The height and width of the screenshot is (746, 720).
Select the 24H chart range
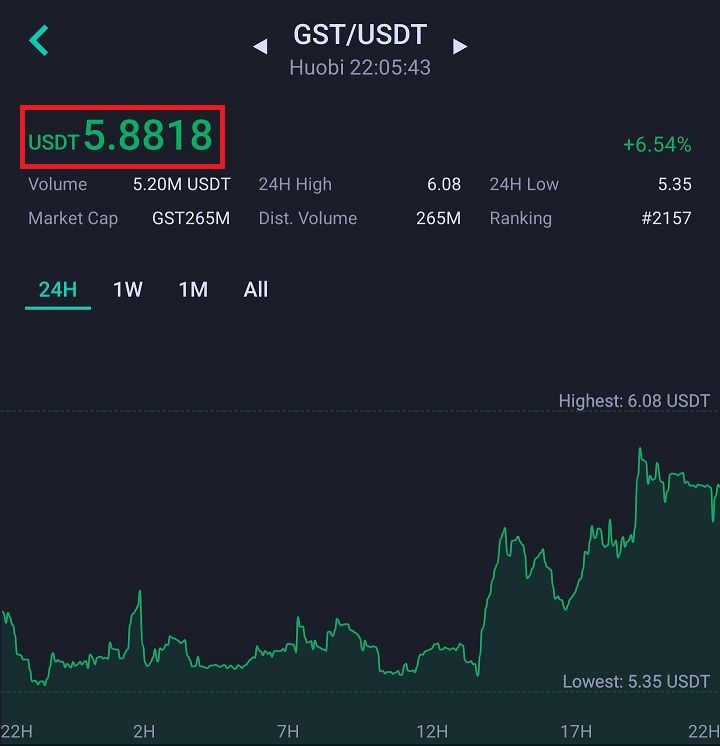pos(58,290)
